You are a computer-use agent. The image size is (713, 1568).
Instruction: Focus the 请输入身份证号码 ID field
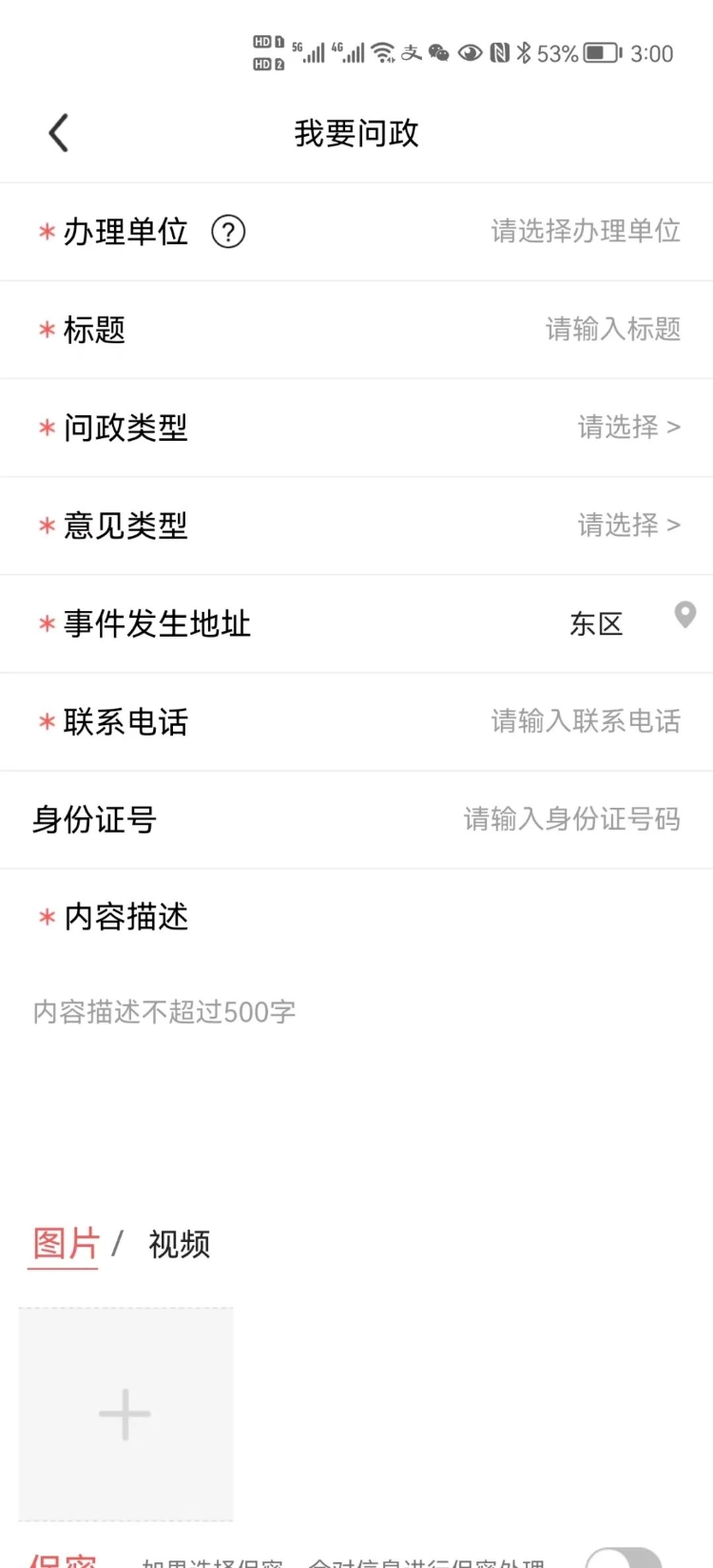pyautogui.click(x=572, y=819)
